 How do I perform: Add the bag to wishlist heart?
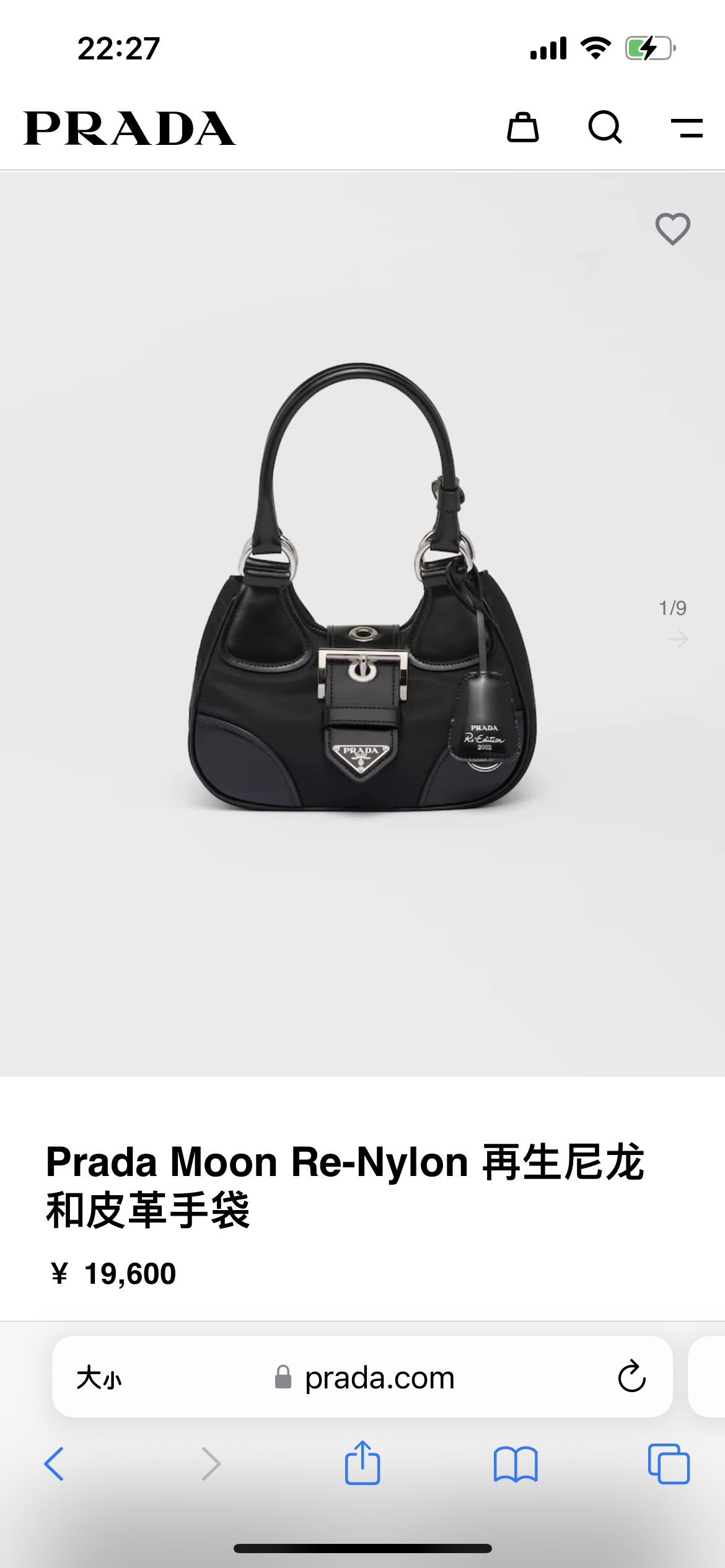pyautogui.click(x=672, y=229)
